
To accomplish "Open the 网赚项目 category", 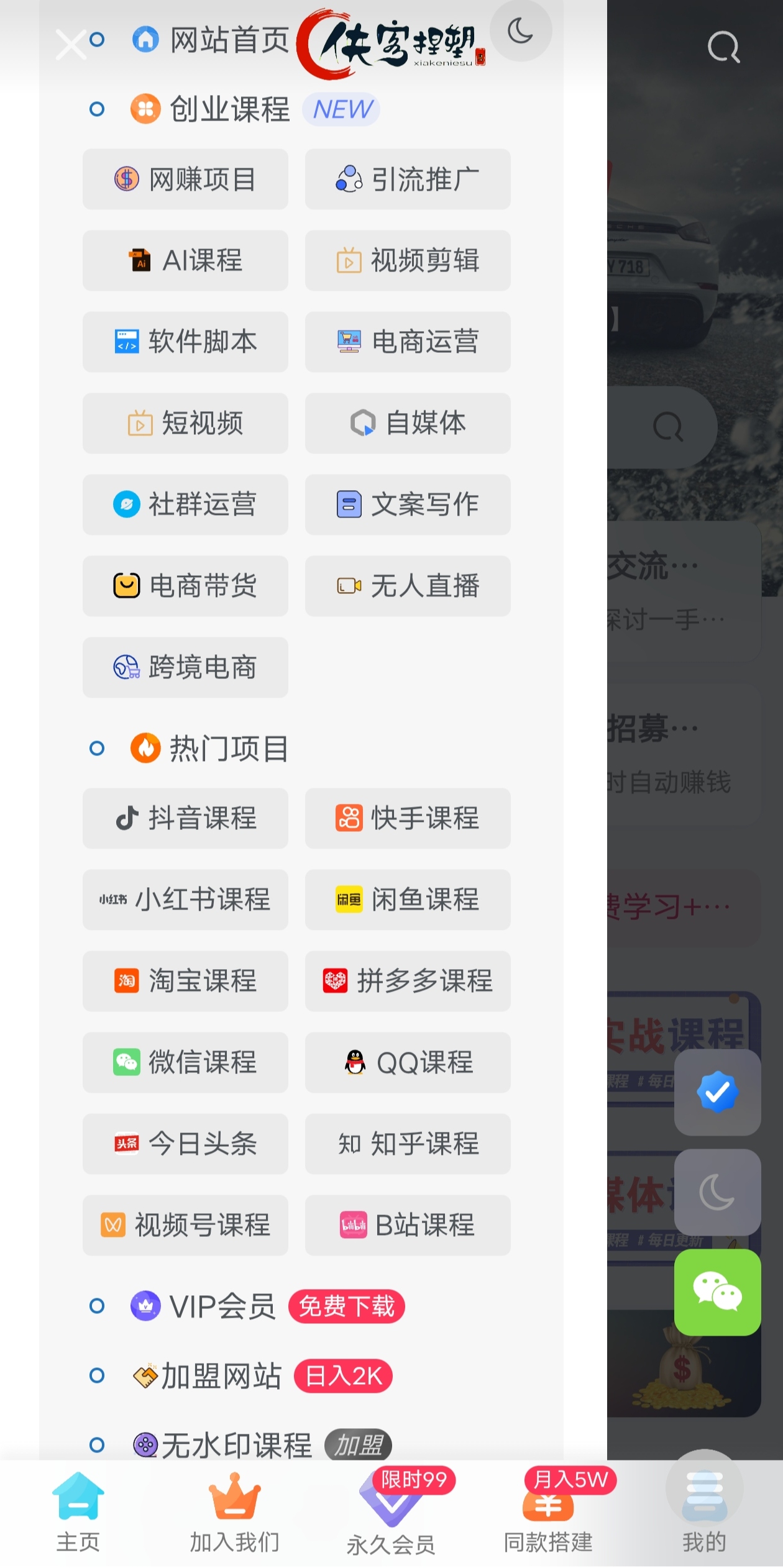I will click(185, 180).
